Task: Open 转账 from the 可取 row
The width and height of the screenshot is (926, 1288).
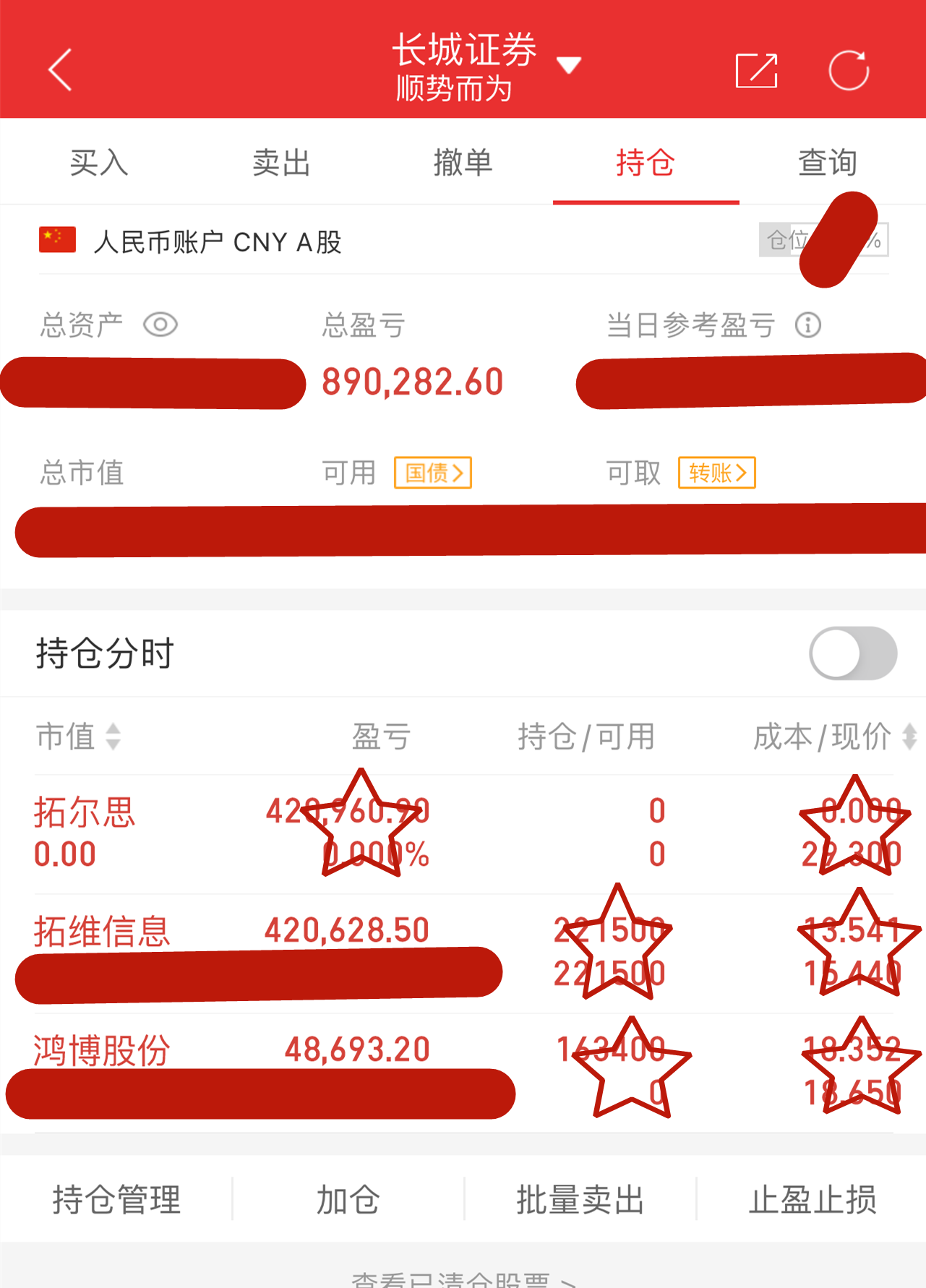Action: pyautogui.click(x=715, y=472)
